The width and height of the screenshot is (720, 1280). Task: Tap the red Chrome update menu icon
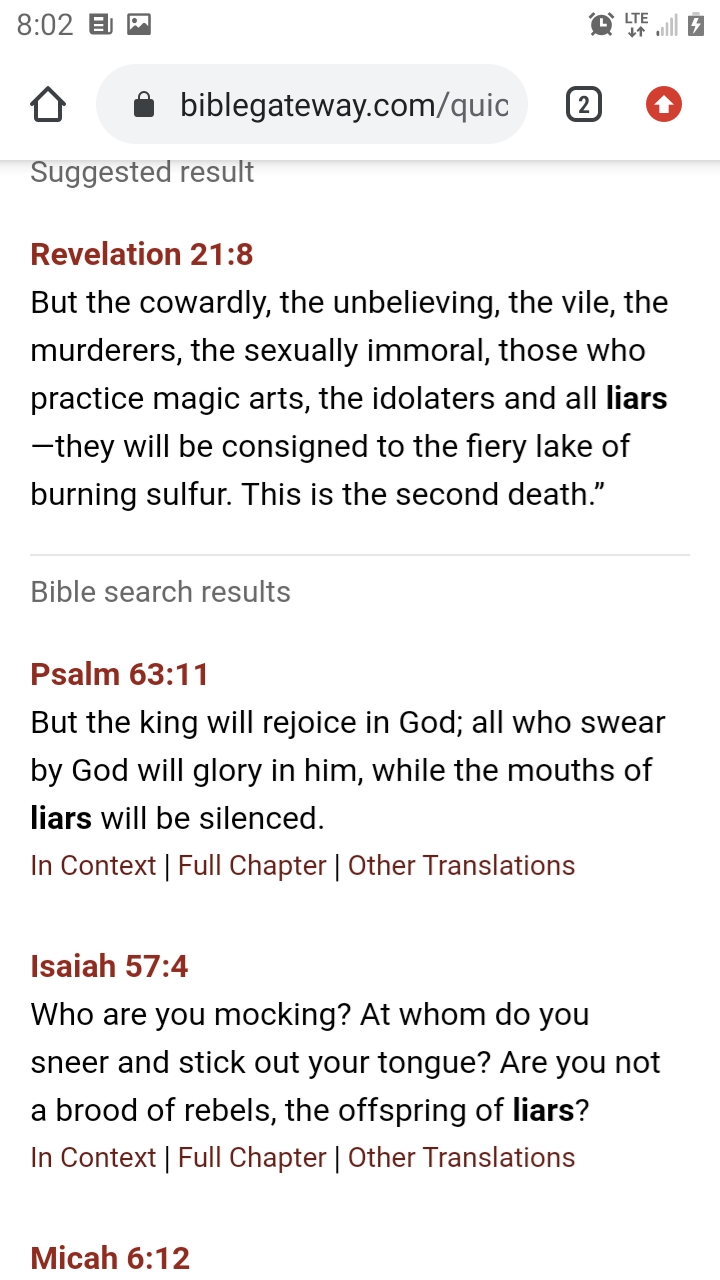coord(663,104)
